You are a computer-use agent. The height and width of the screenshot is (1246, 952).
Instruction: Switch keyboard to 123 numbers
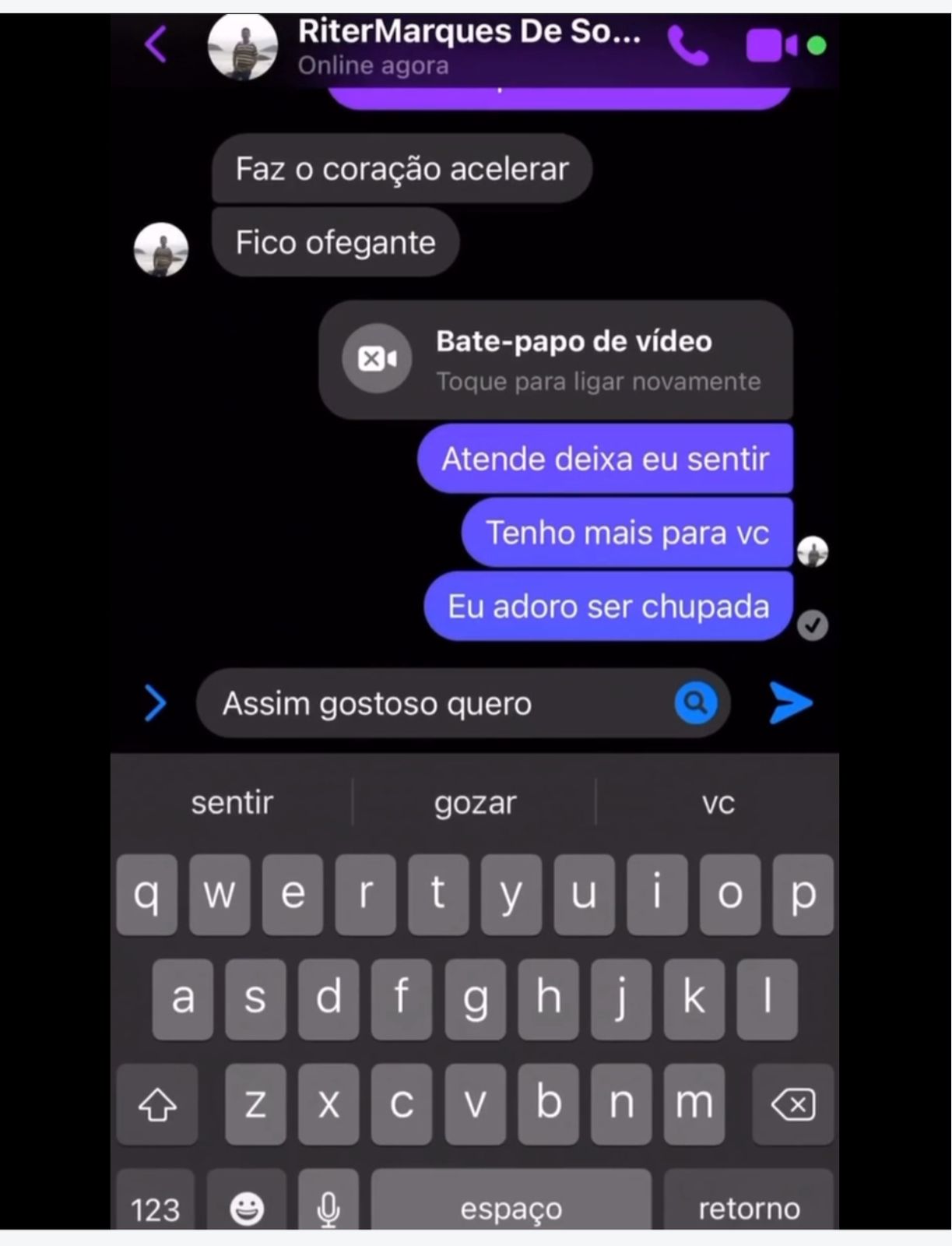pyautogui.click(x=155, y=1207)
